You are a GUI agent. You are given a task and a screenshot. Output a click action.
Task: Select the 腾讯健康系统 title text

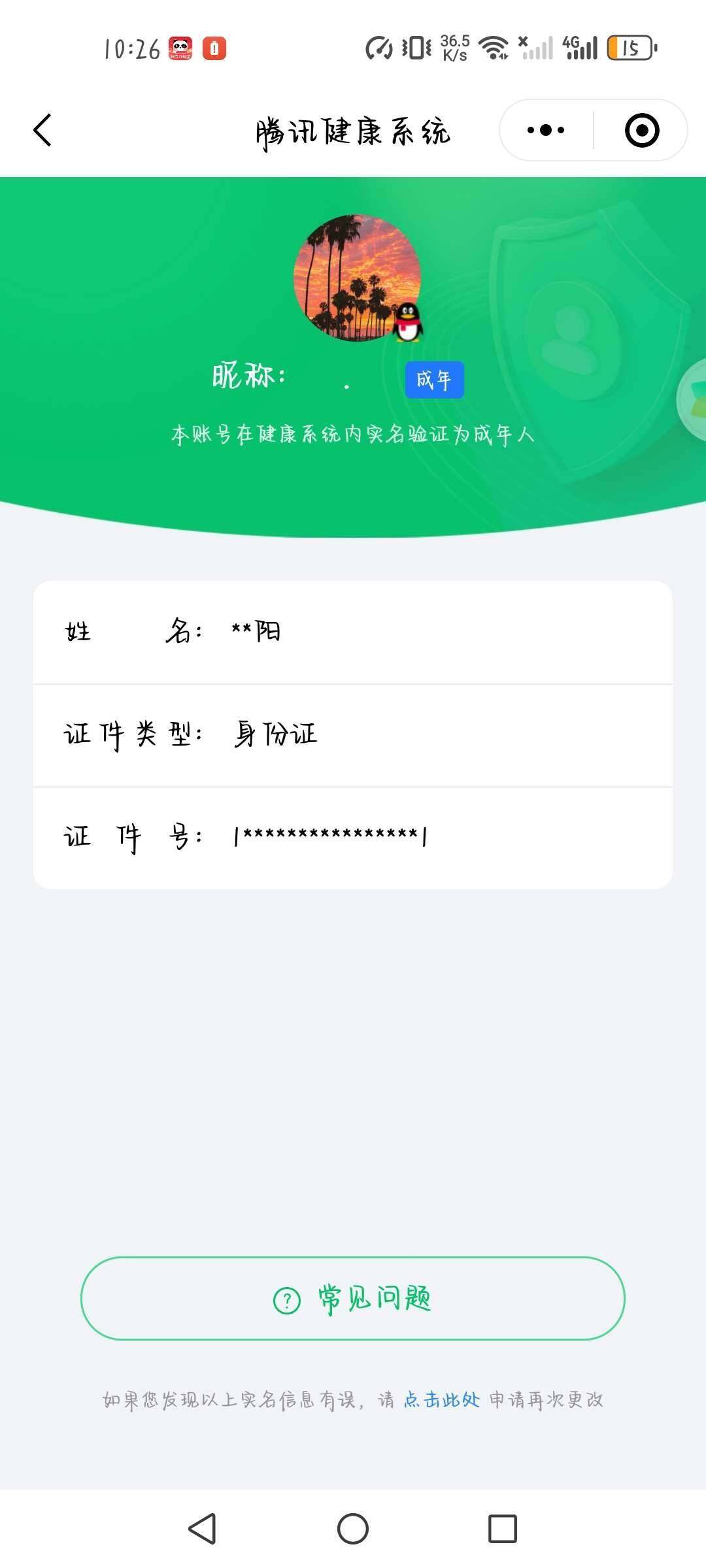(353, 130)
